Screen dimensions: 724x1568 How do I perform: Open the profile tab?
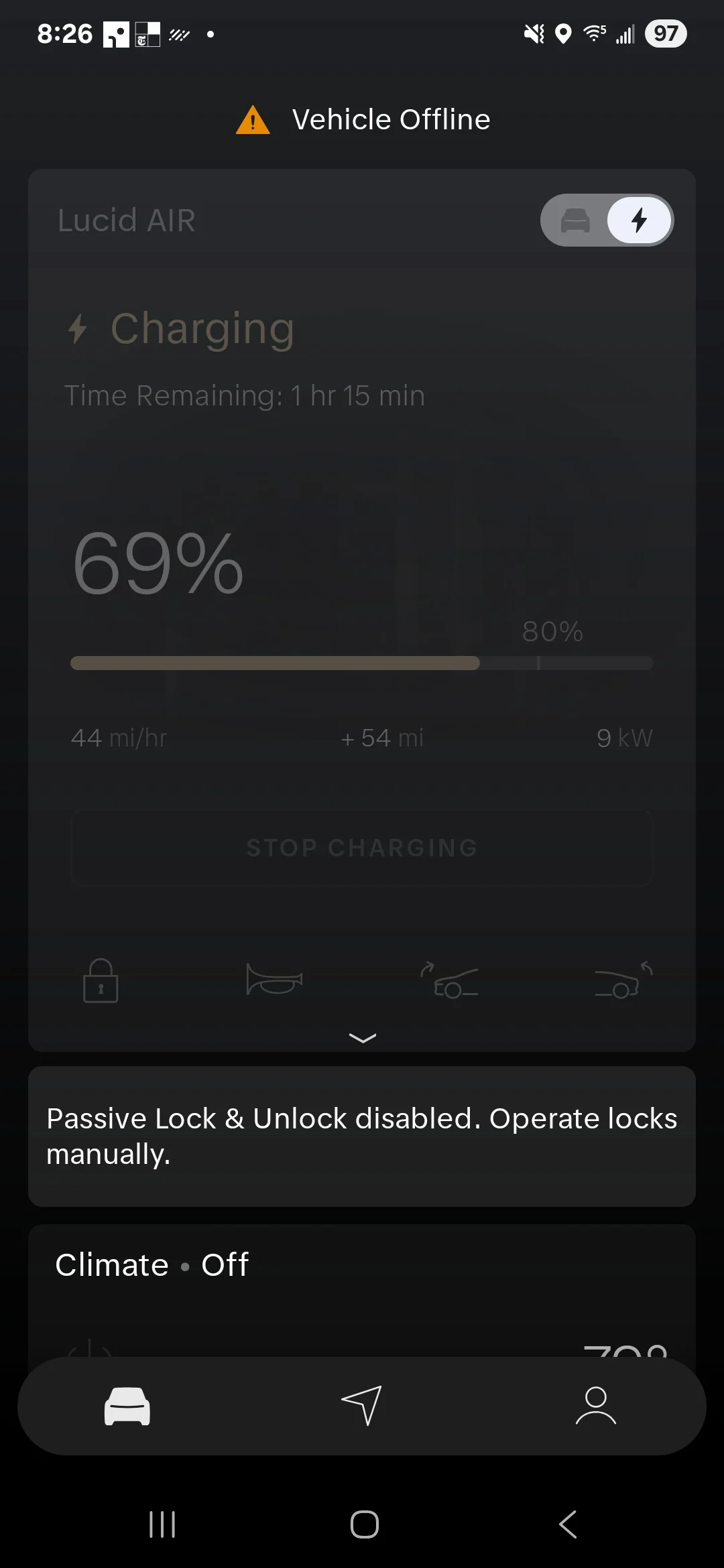[x=596, y=1406]
